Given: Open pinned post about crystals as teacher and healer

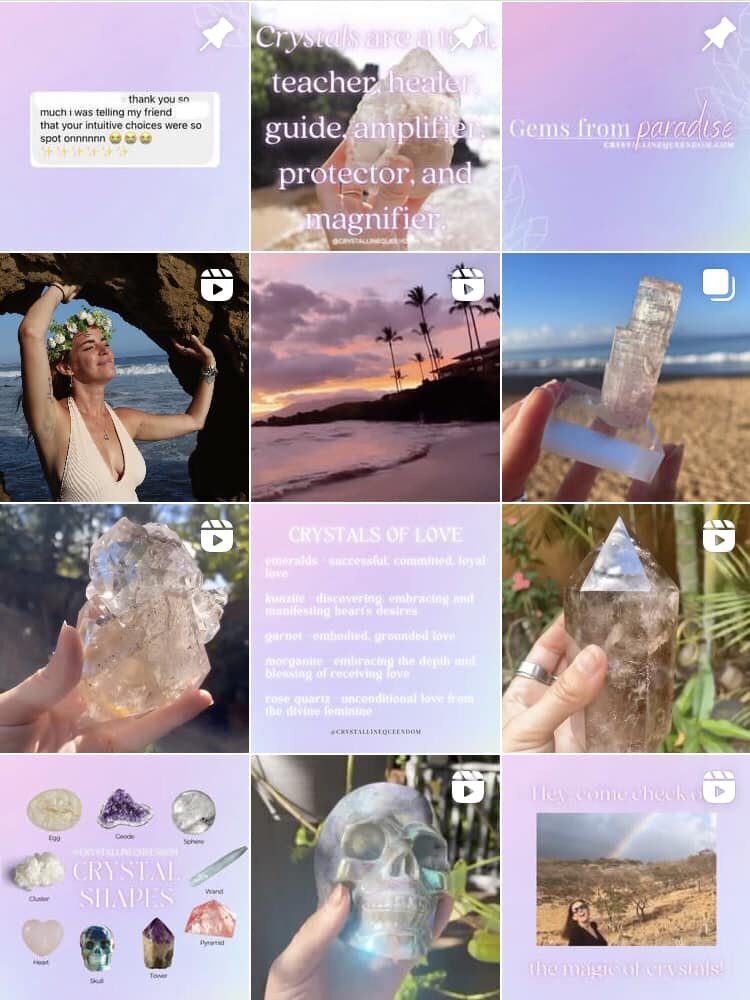Looking at the screenshot, I should [x=375, y=125].
